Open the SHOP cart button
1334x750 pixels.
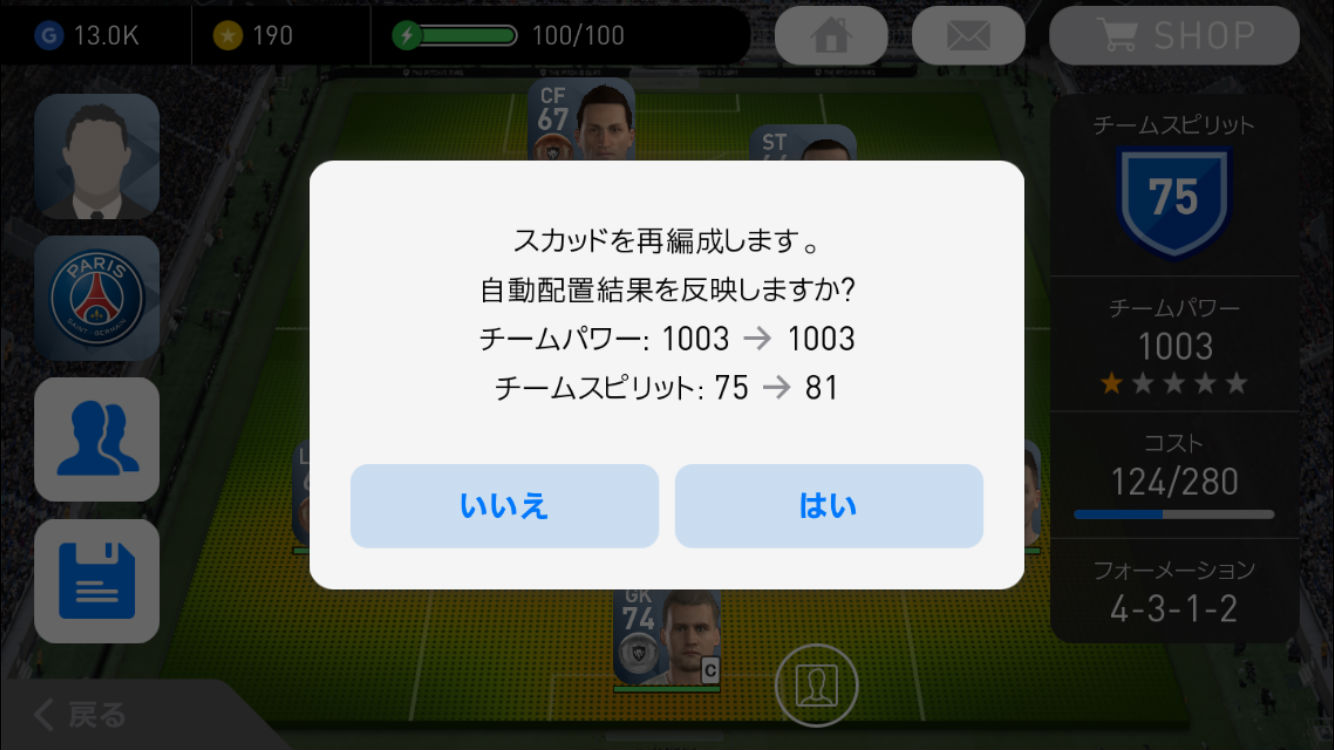(1174, 36)
